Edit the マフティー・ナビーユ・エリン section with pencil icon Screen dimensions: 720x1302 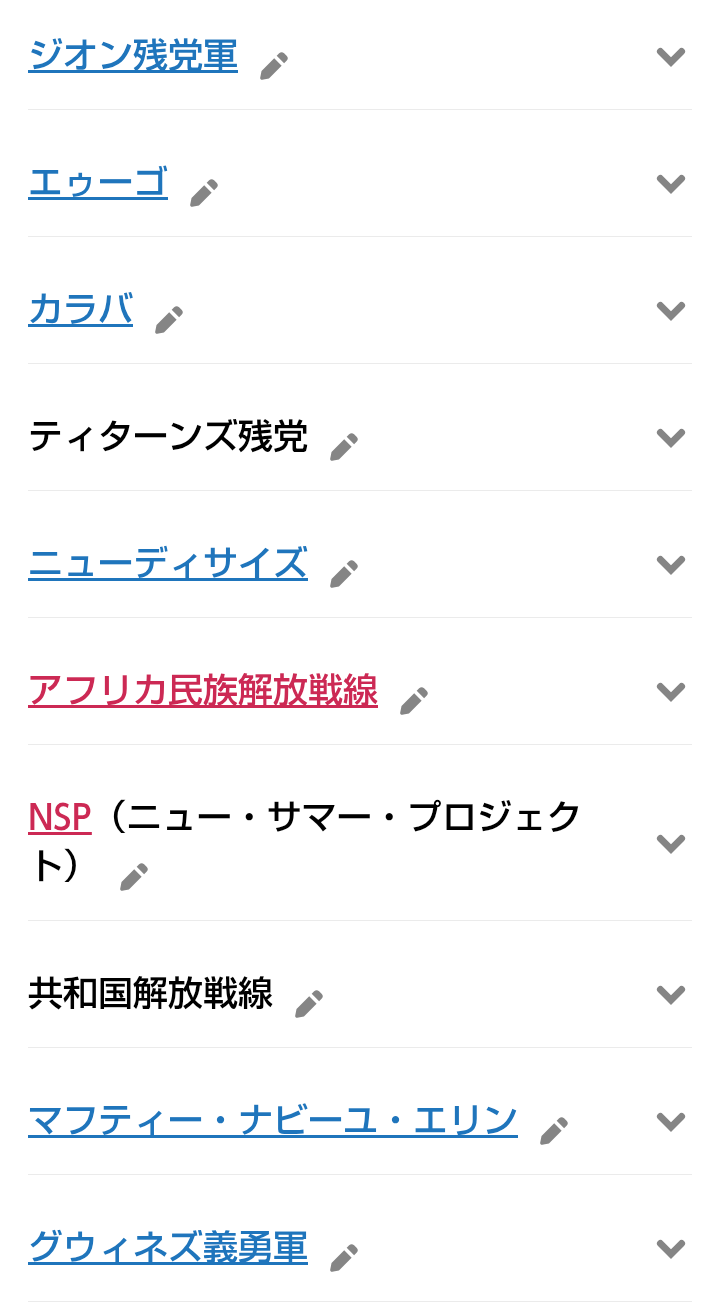(x=554, y=1131)
